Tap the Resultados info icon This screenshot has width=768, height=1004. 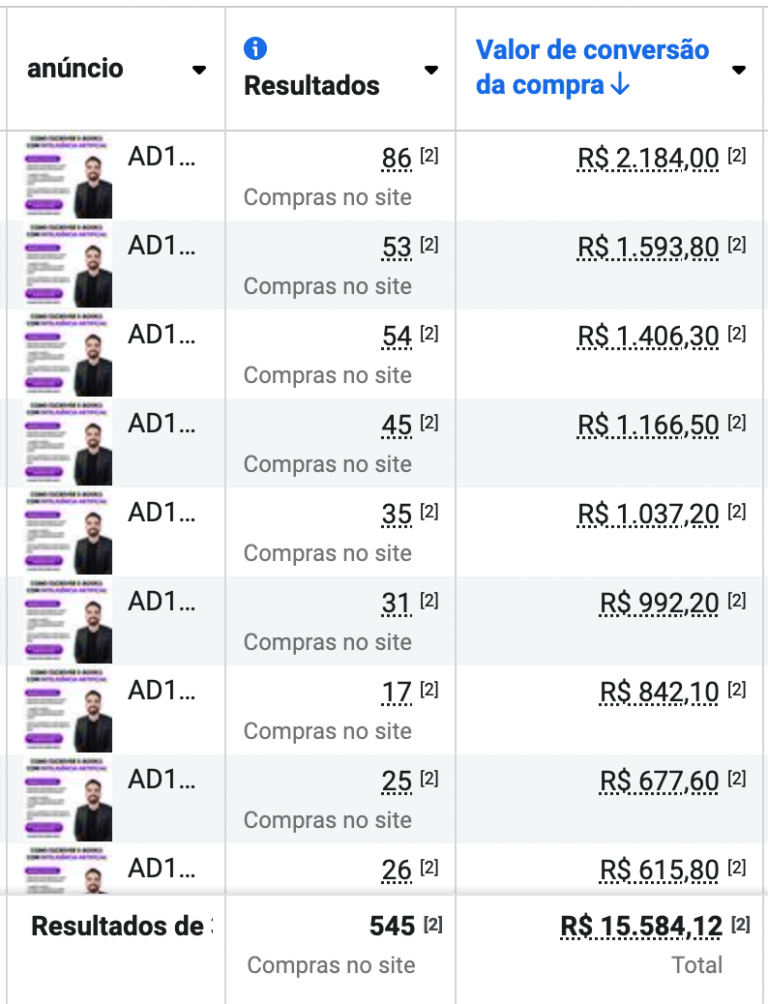tap(255, 48)
